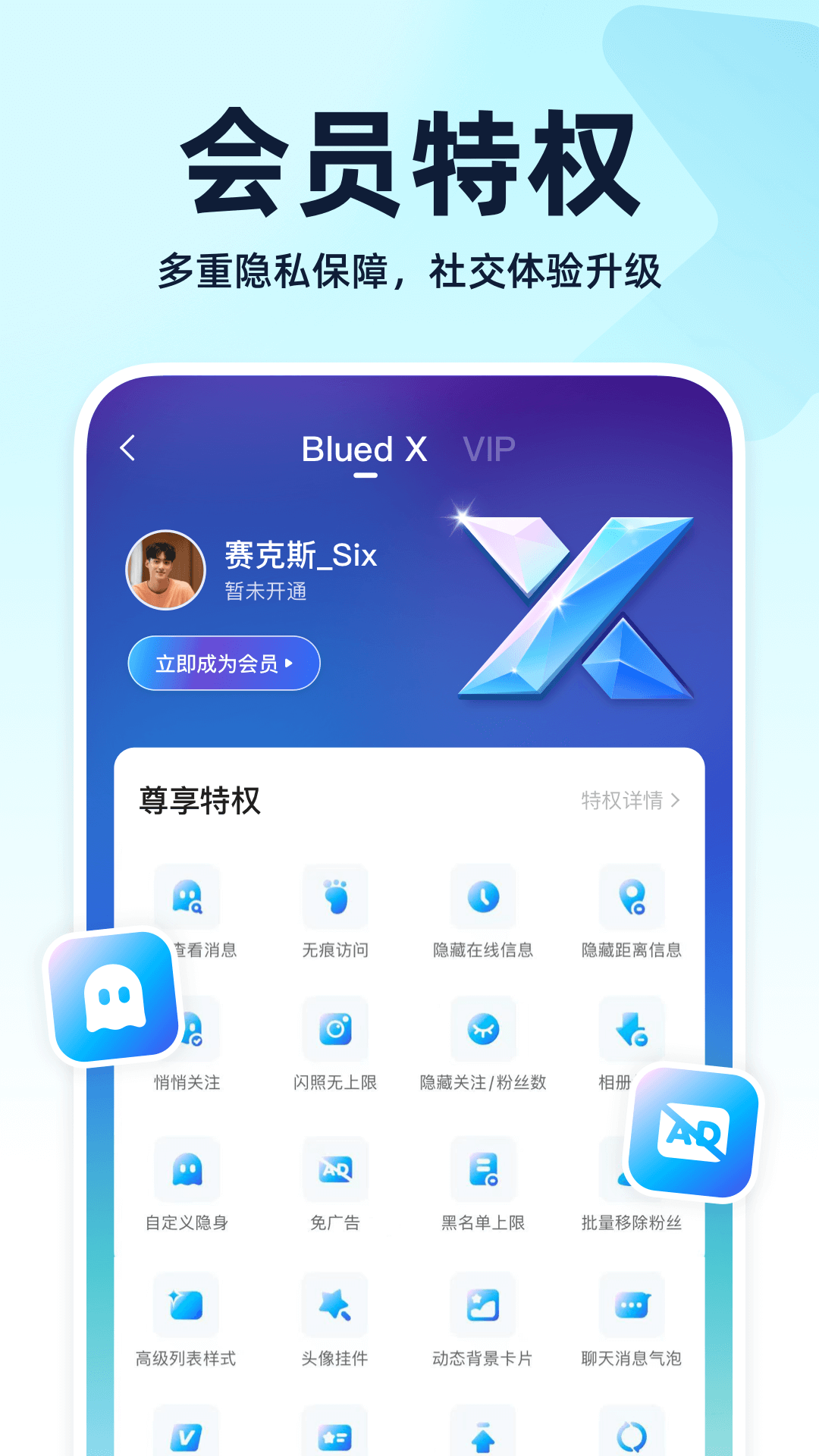Open the 自定义隐身 ghost icon

point(187,1170)
